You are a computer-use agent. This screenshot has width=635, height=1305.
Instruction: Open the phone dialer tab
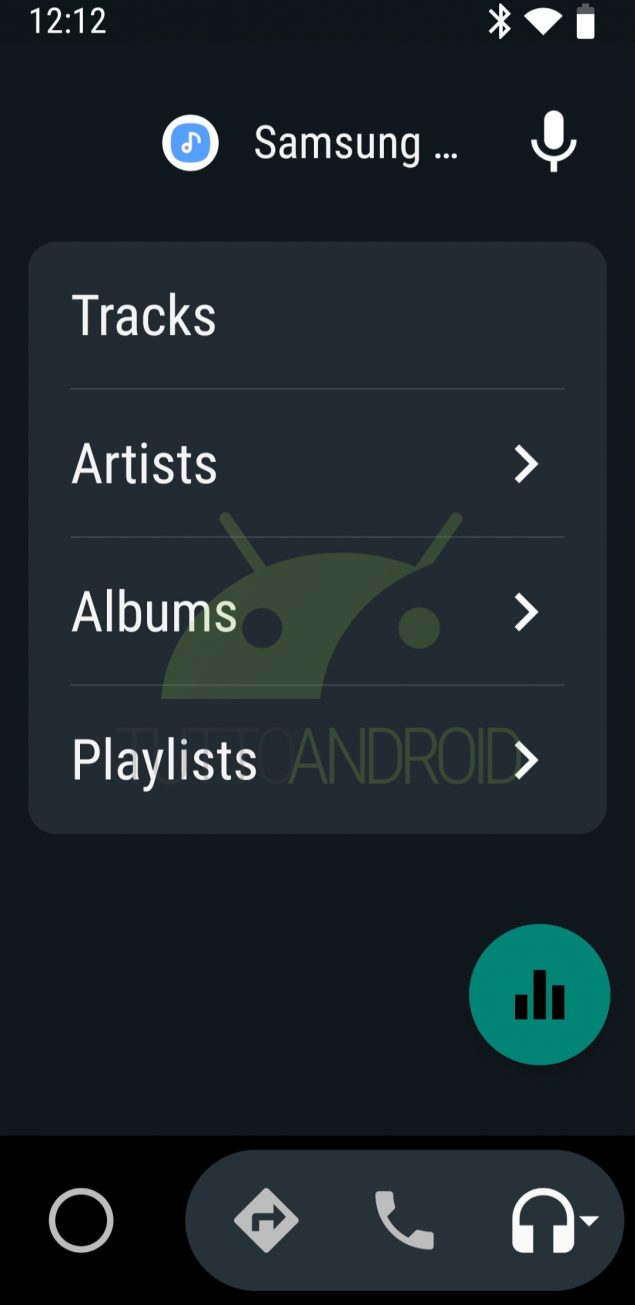(x=404, y=1220)
